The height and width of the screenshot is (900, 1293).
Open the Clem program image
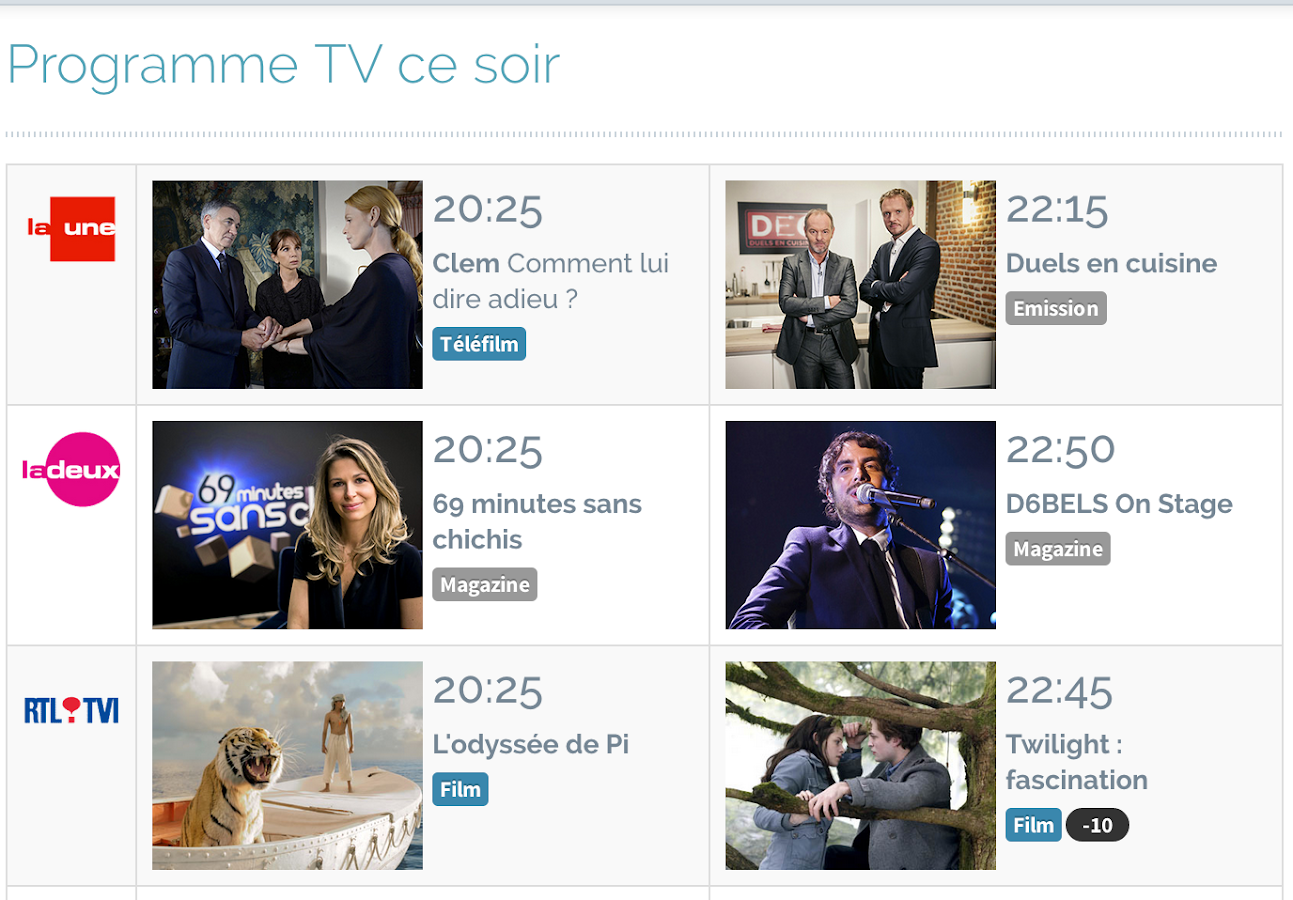tap(287, 284)
